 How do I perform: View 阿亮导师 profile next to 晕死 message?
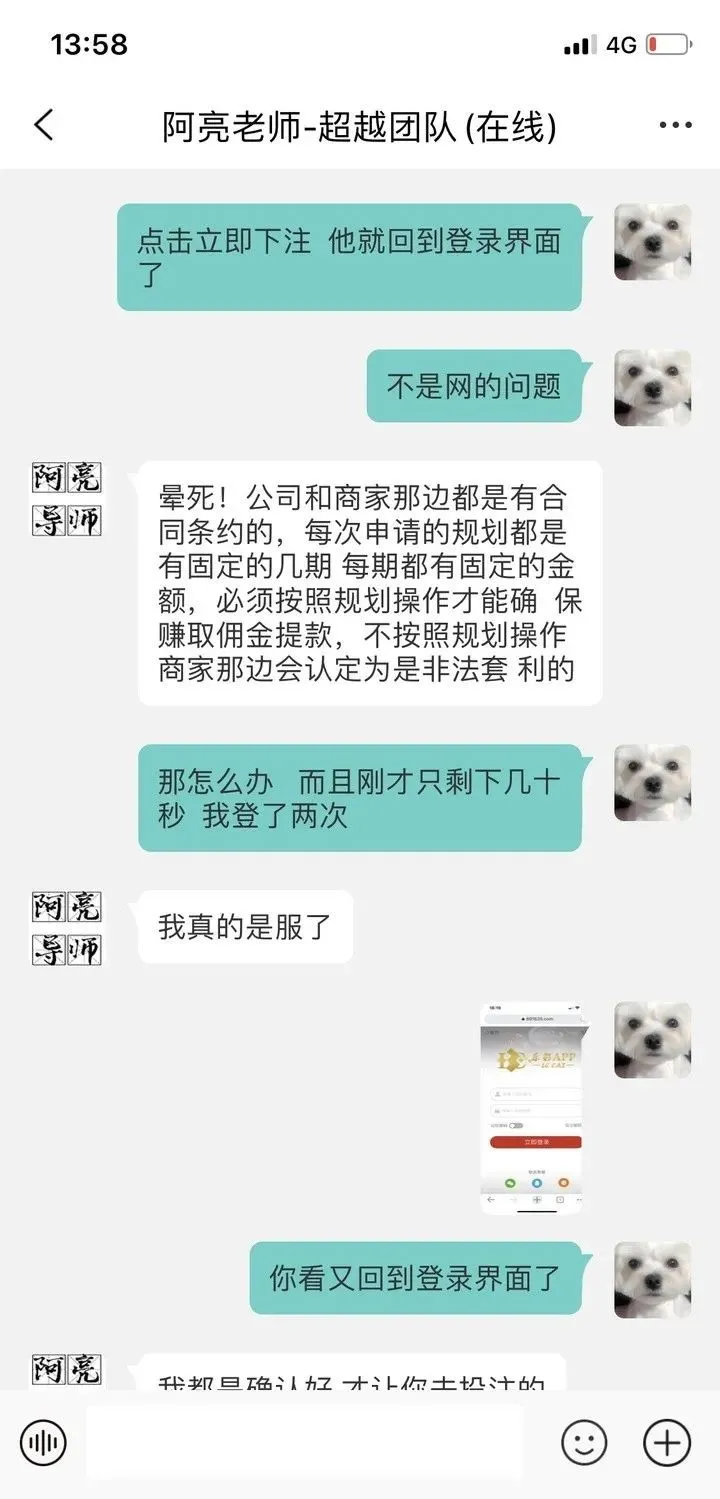click(66, 499)
